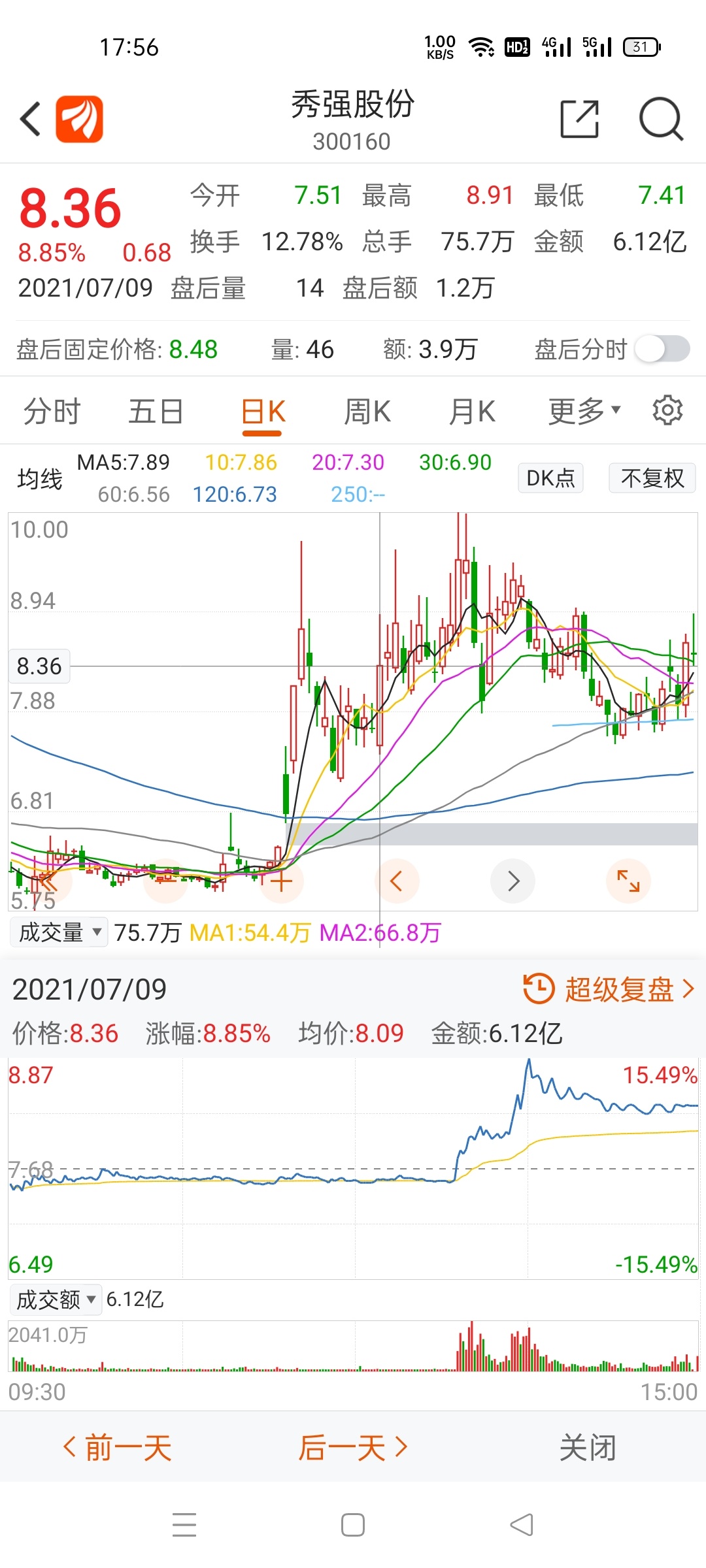Screen dimensions: 706x1568
Task: Show the 前一天 intraday chart
Action: [118, 1447]
